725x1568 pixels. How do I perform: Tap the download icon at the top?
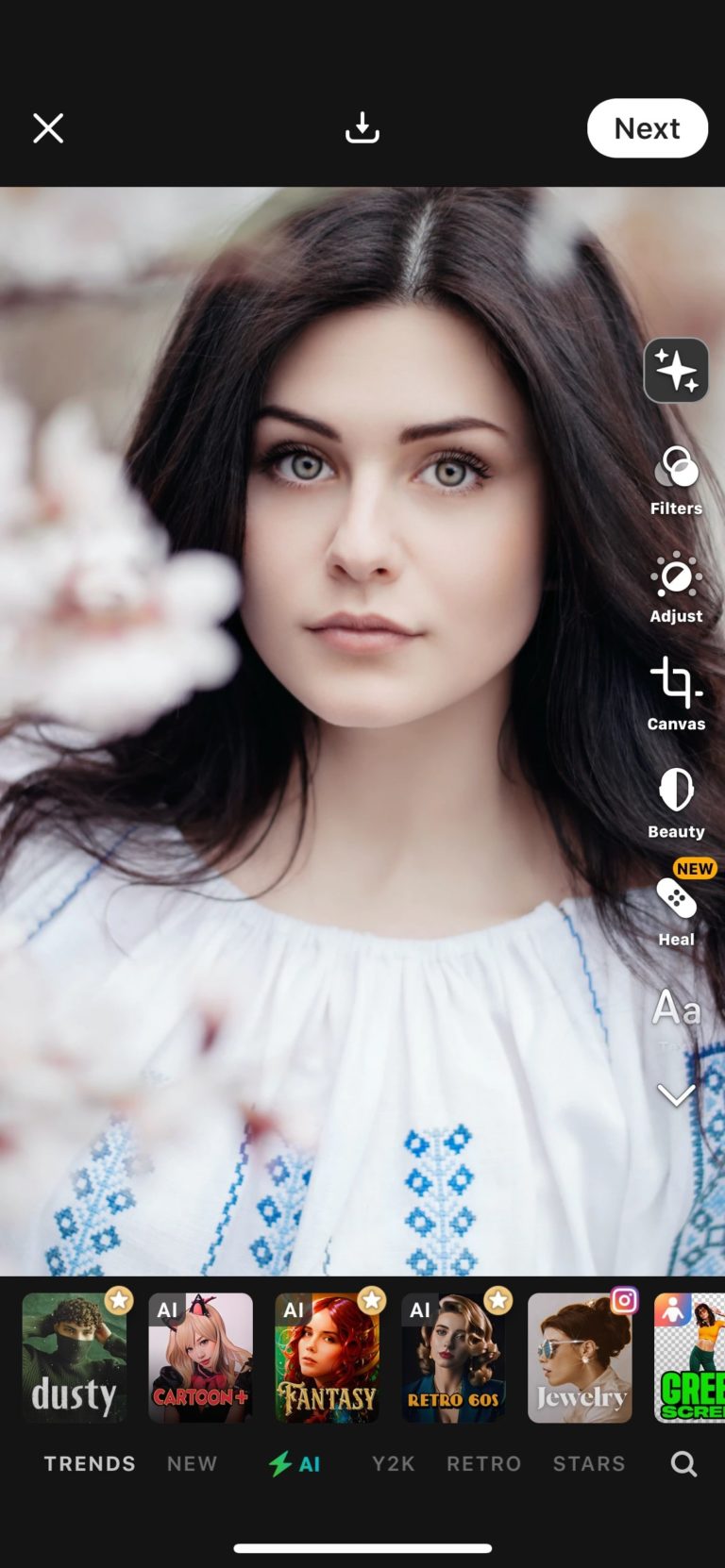[362, 127]
